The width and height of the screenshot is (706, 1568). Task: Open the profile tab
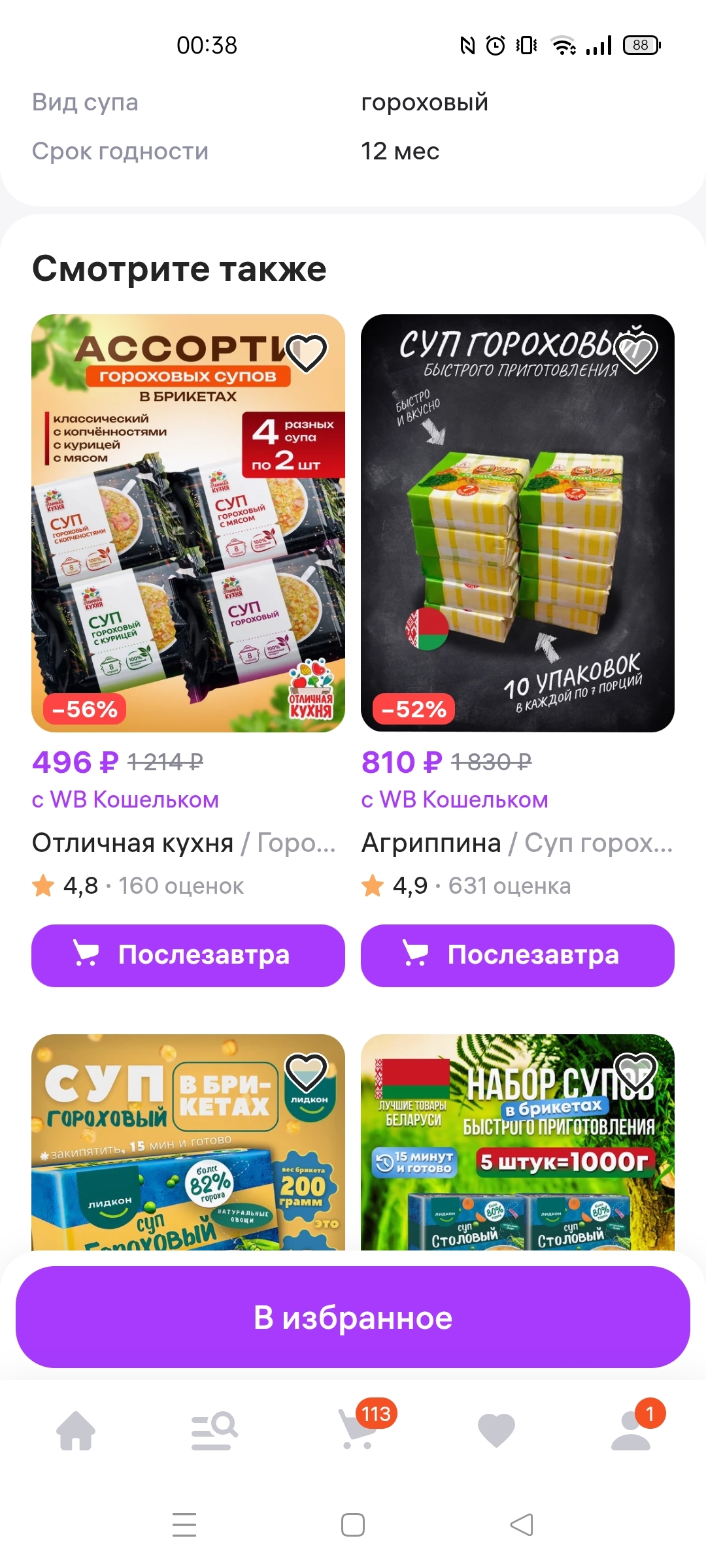click(631, 1430)
